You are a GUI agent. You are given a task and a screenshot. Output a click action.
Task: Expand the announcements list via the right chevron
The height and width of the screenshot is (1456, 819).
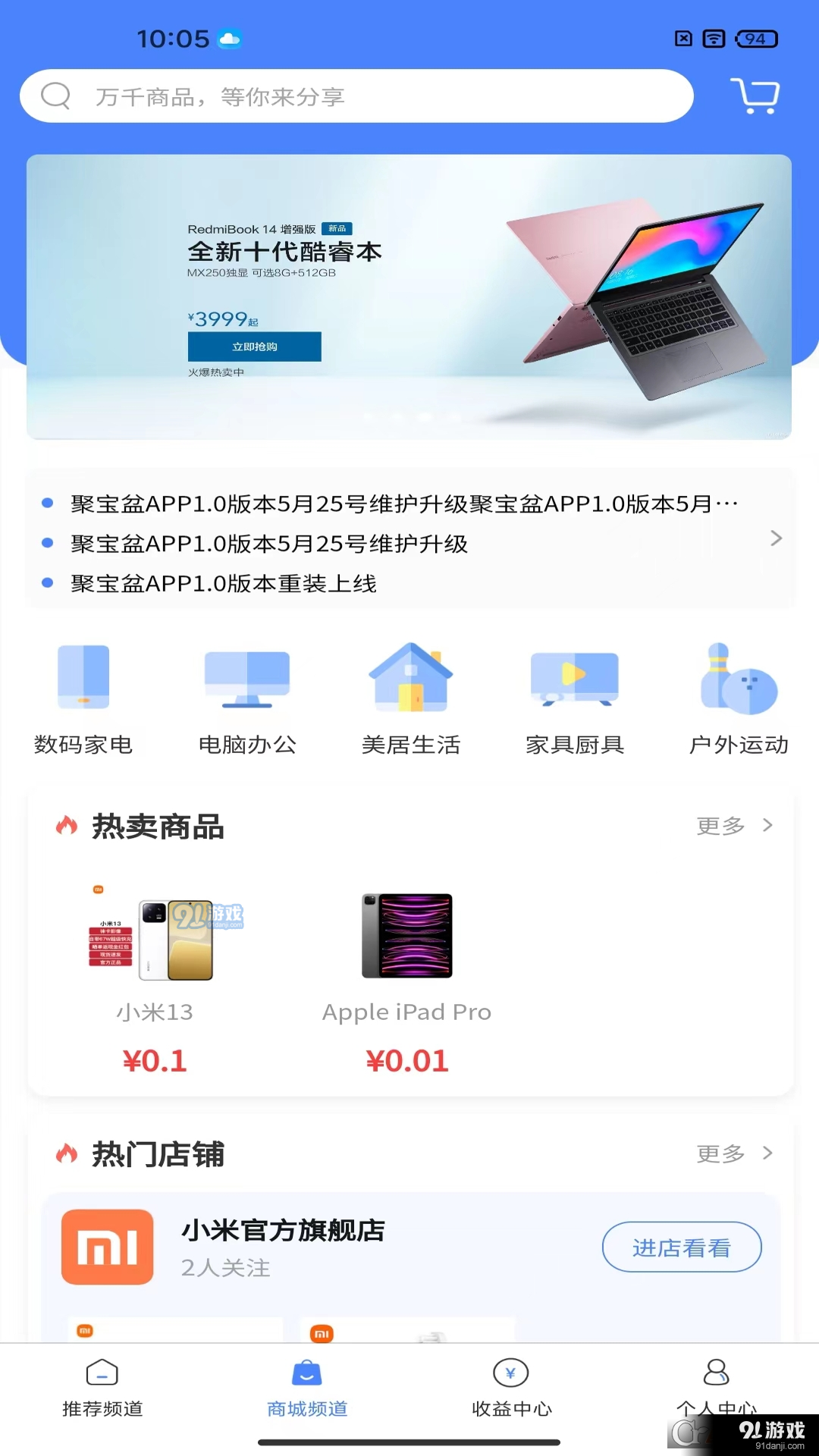pos(776,538)
